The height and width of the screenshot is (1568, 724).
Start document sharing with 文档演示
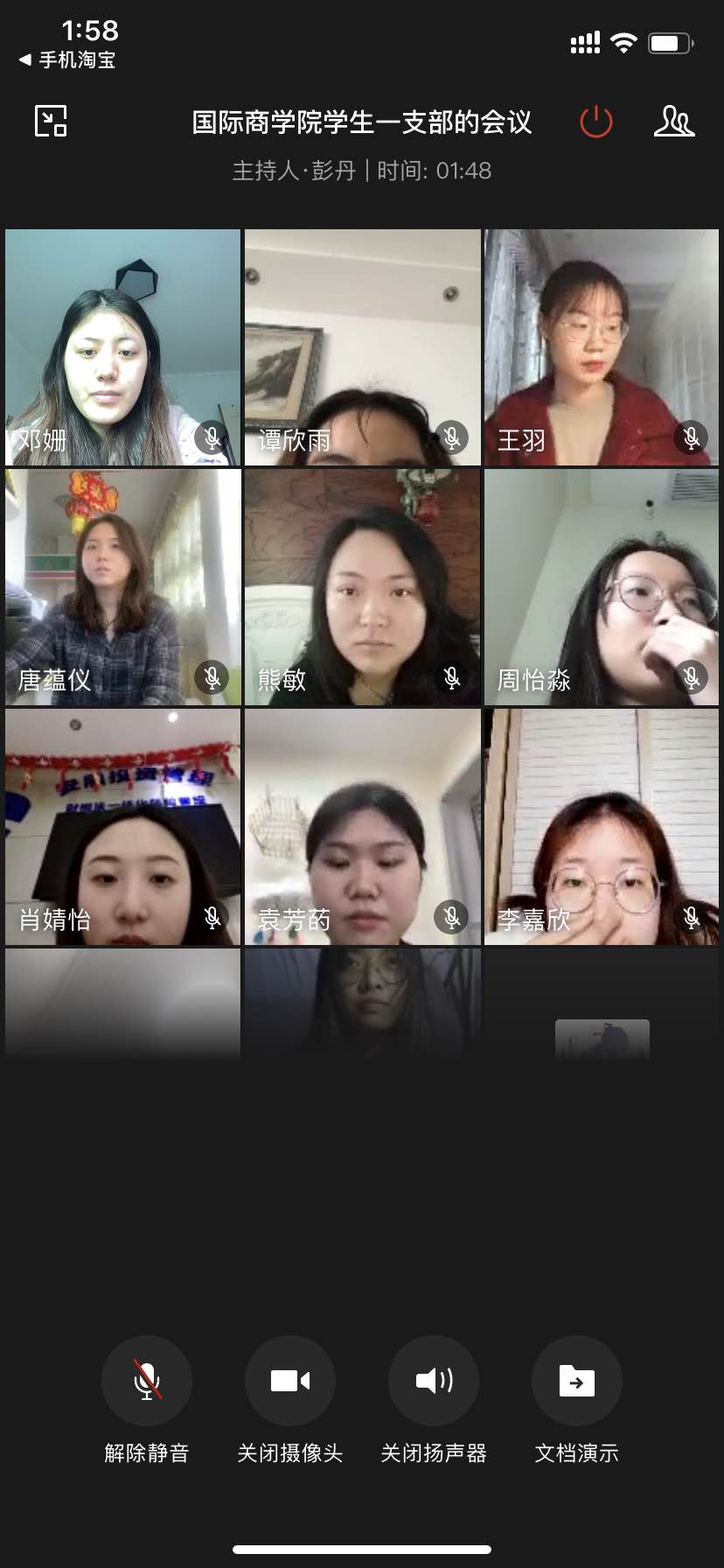coord(577,1381)
